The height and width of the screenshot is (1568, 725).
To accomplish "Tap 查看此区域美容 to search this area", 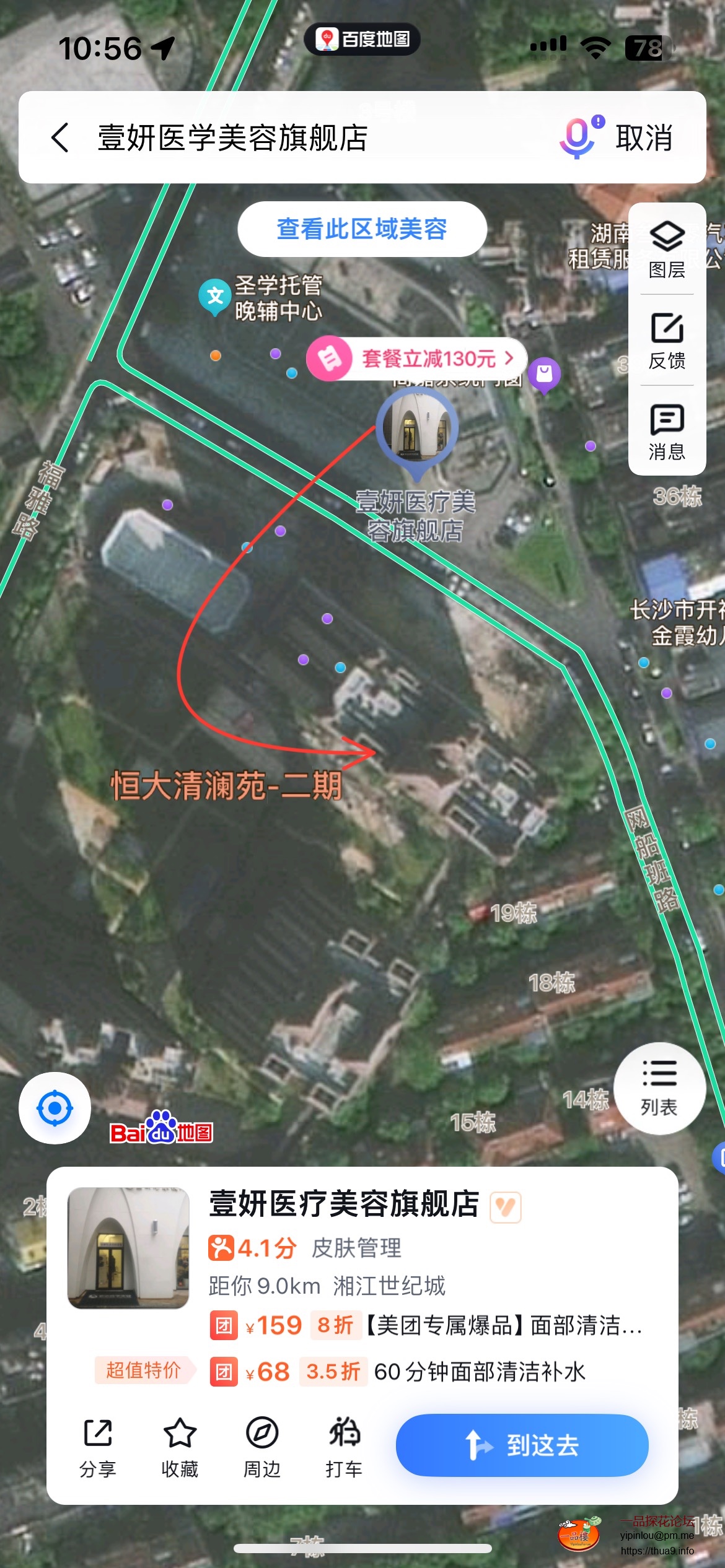I will (x=362, y=229).
